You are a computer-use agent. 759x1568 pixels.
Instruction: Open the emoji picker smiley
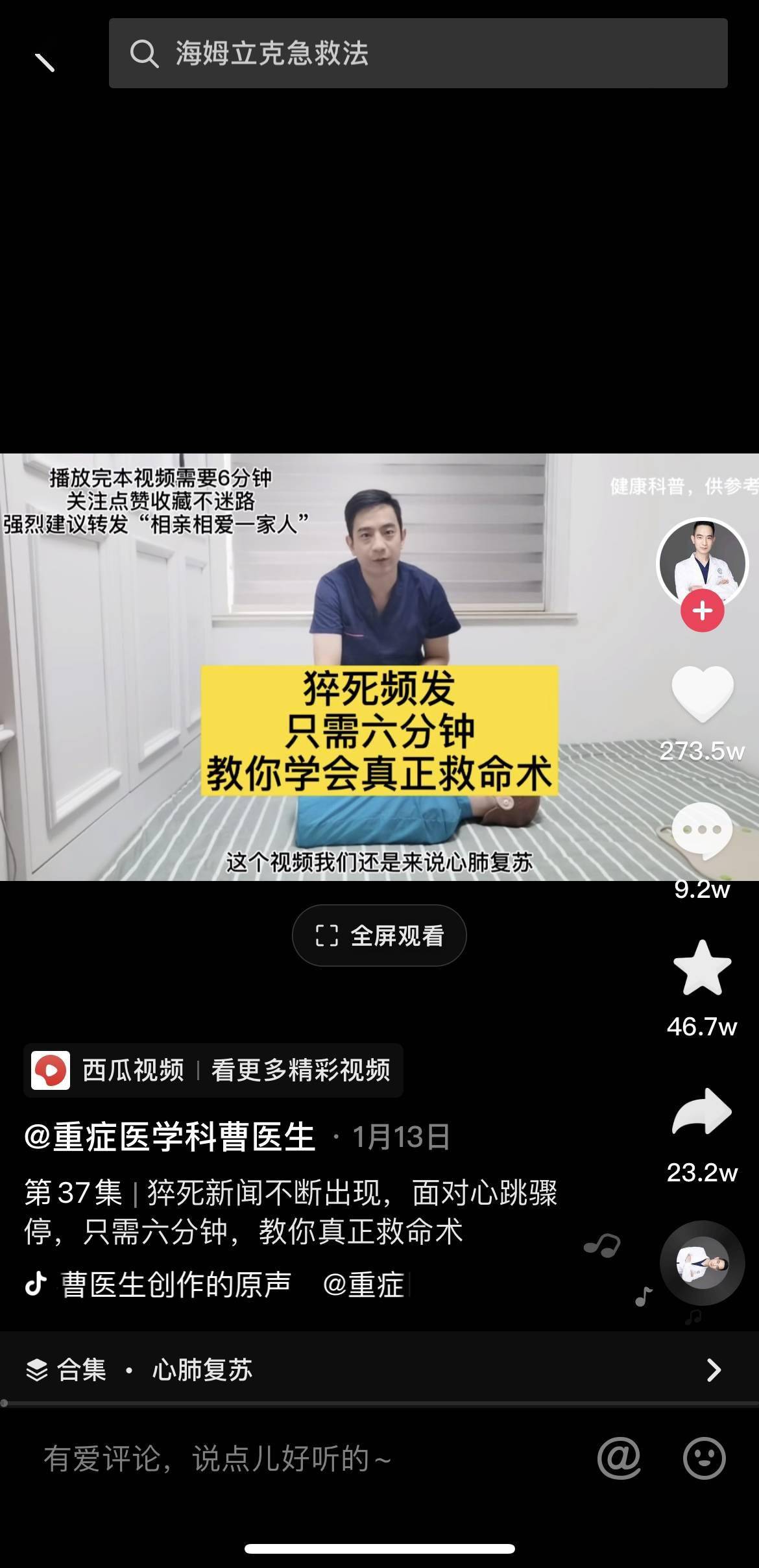704,1458
